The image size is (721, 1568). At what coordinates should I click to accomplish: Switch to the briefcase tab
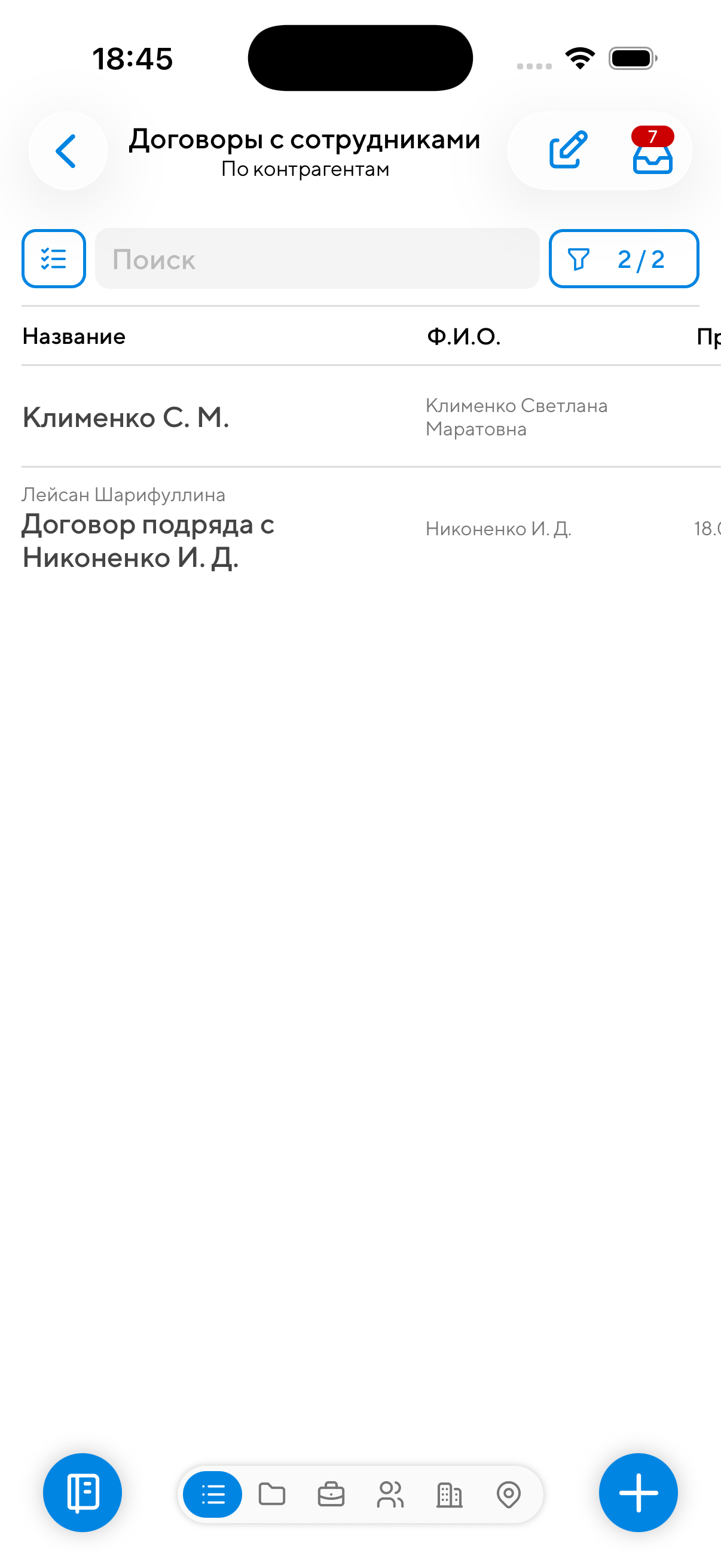point(331,1494)
